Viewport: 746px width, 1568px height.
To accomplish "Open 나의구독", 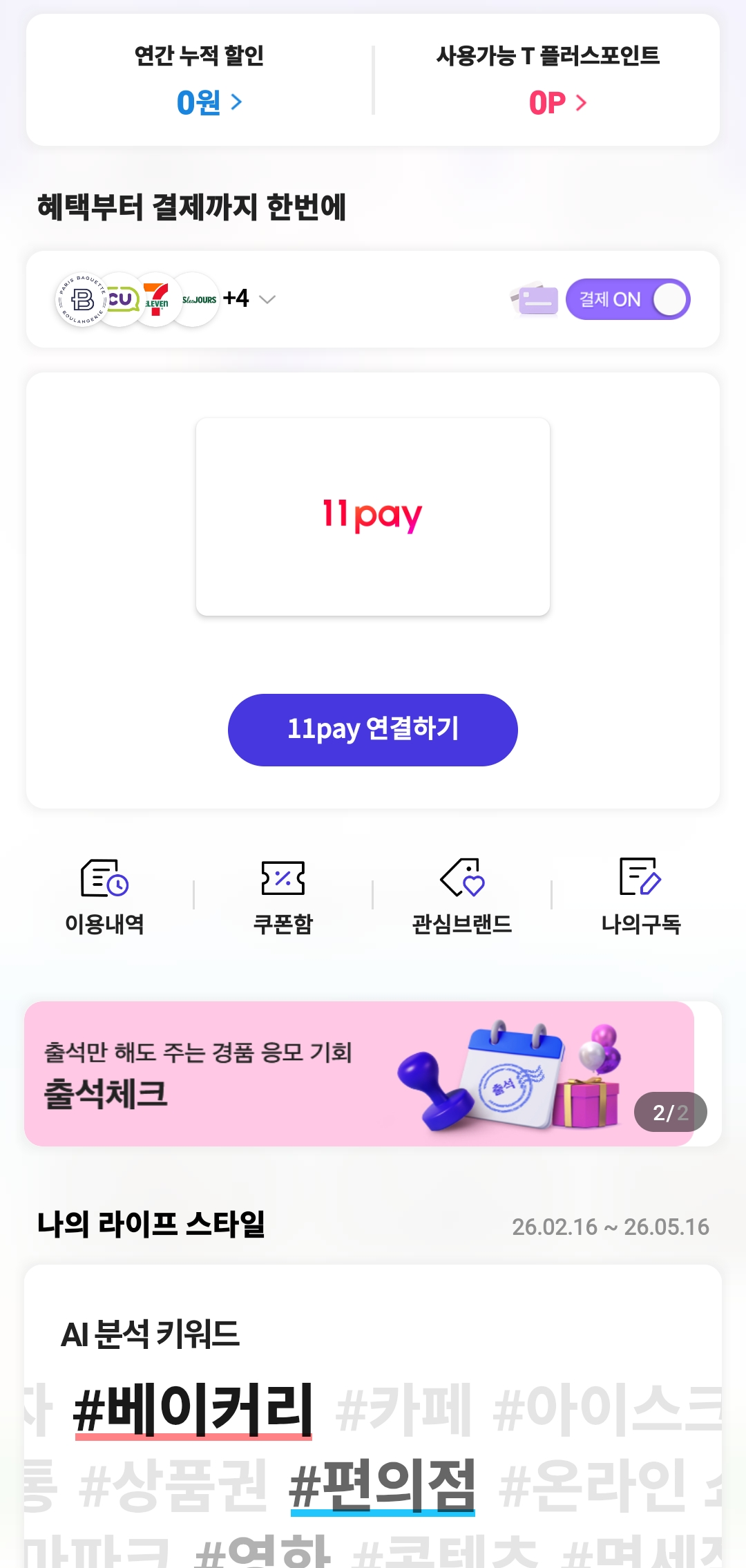I will 641,896.
